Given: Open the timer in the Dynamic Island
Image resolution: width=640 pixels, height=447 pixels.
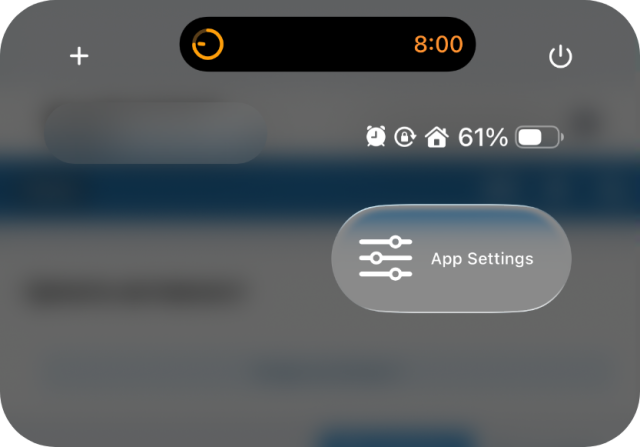Looking at the screenshot, I should [327, 45].
